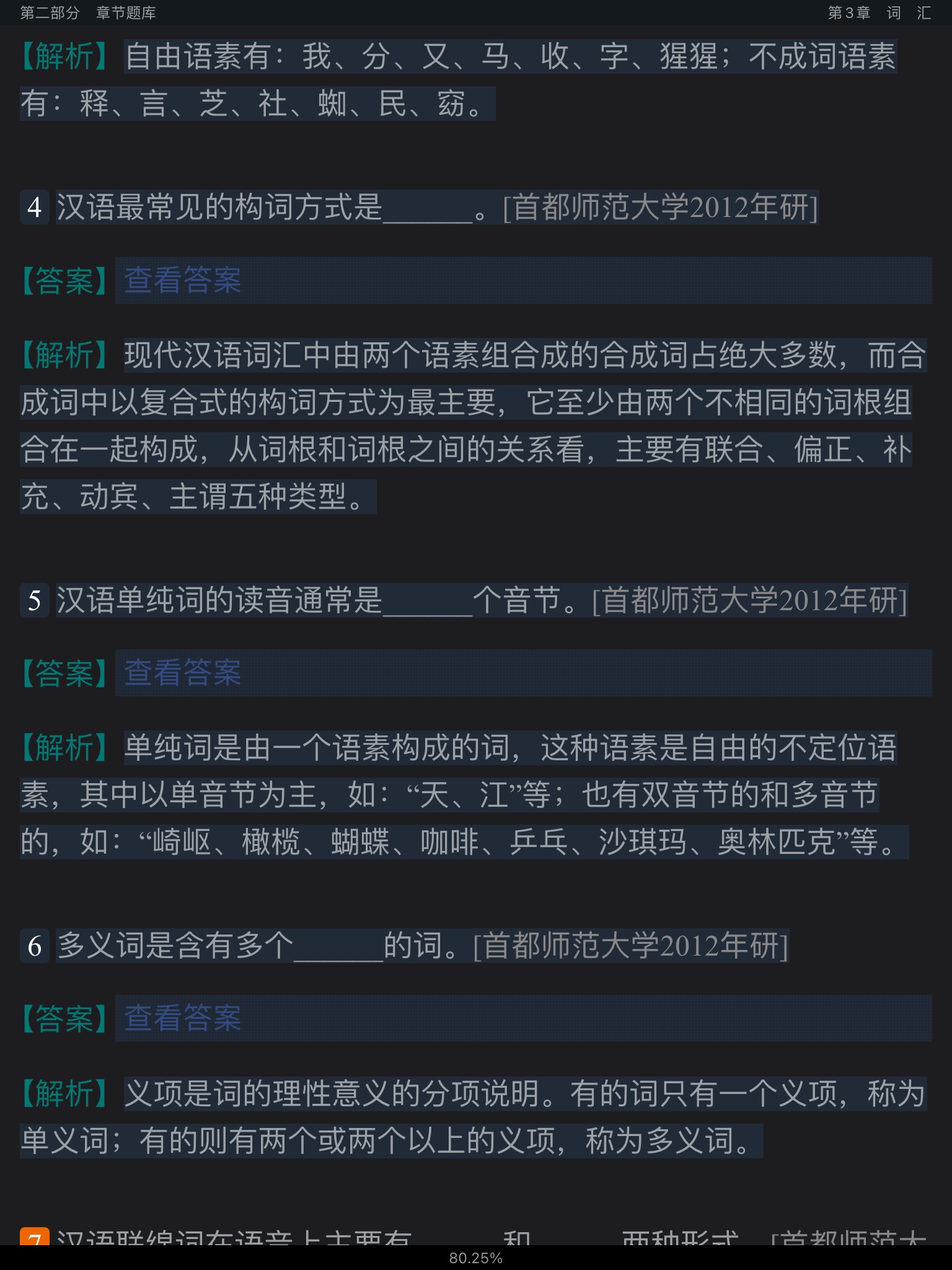View the answer for question 6
This screenshot has width=952, height=1270.
coord(182,1018)
